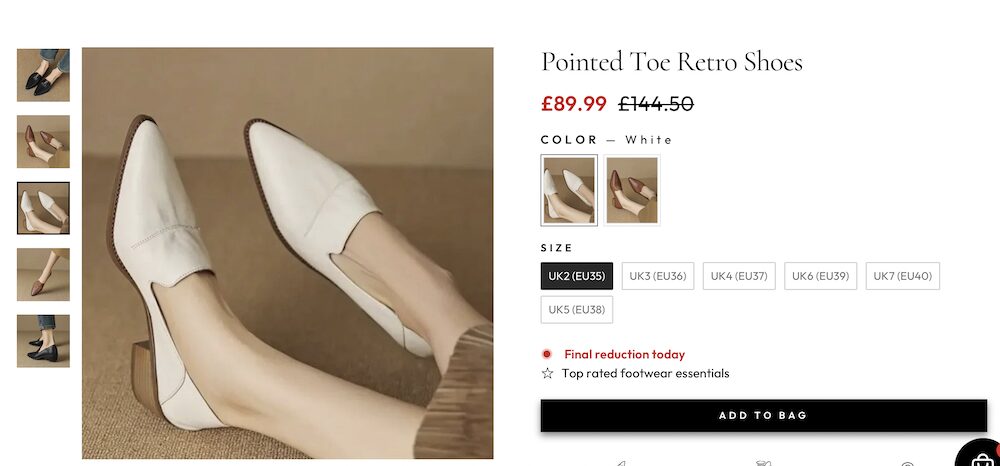Pick size UK6 (EU39)
Image resolution: width=1000 pixels, height=466 pixels.
pyautogui.click(x=820, y=276)
